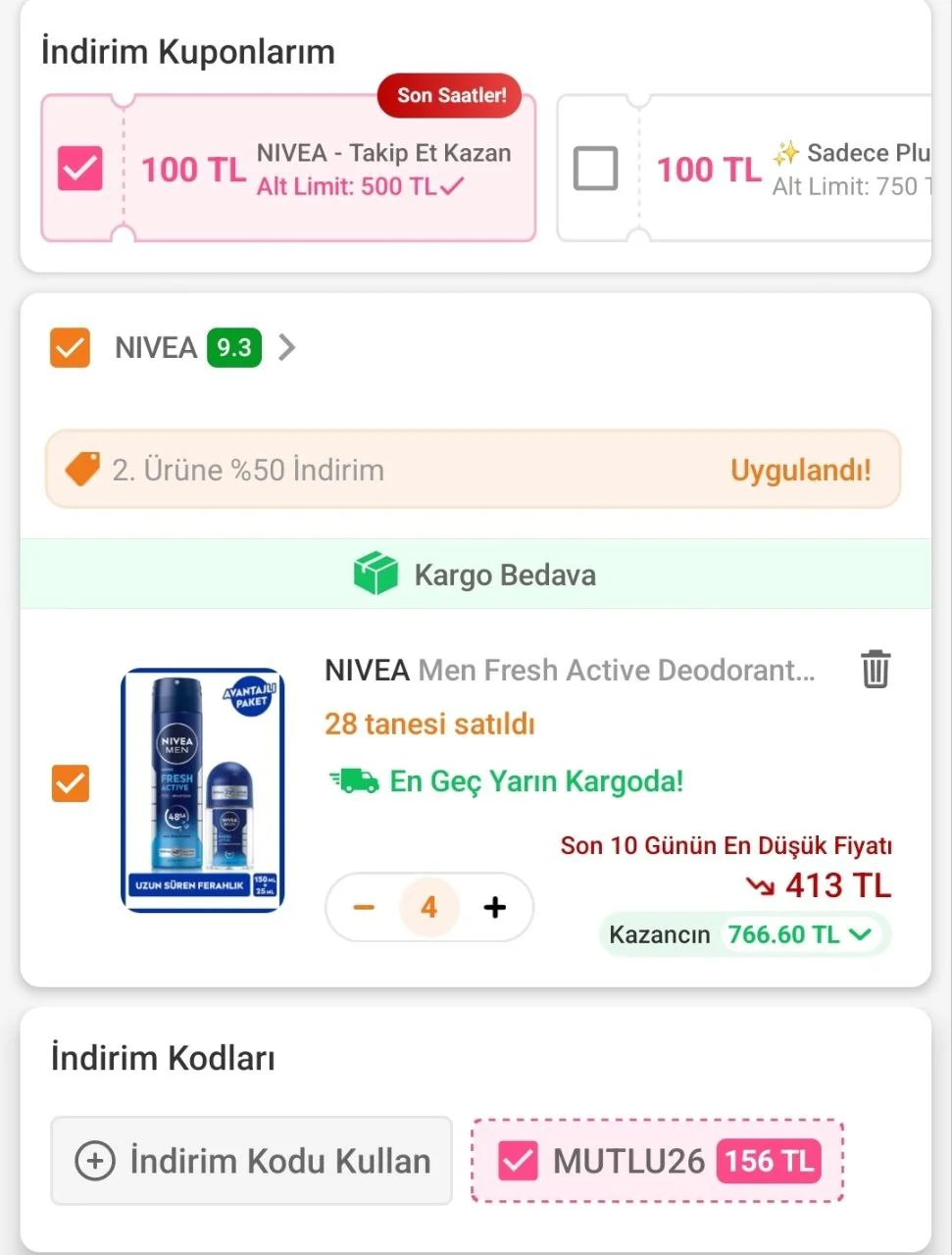Image resolution: width=952 pixels, height=1255 pixels.
Task: Uncheck the MUTLU26 discount code
Action: coord(518,1161)
